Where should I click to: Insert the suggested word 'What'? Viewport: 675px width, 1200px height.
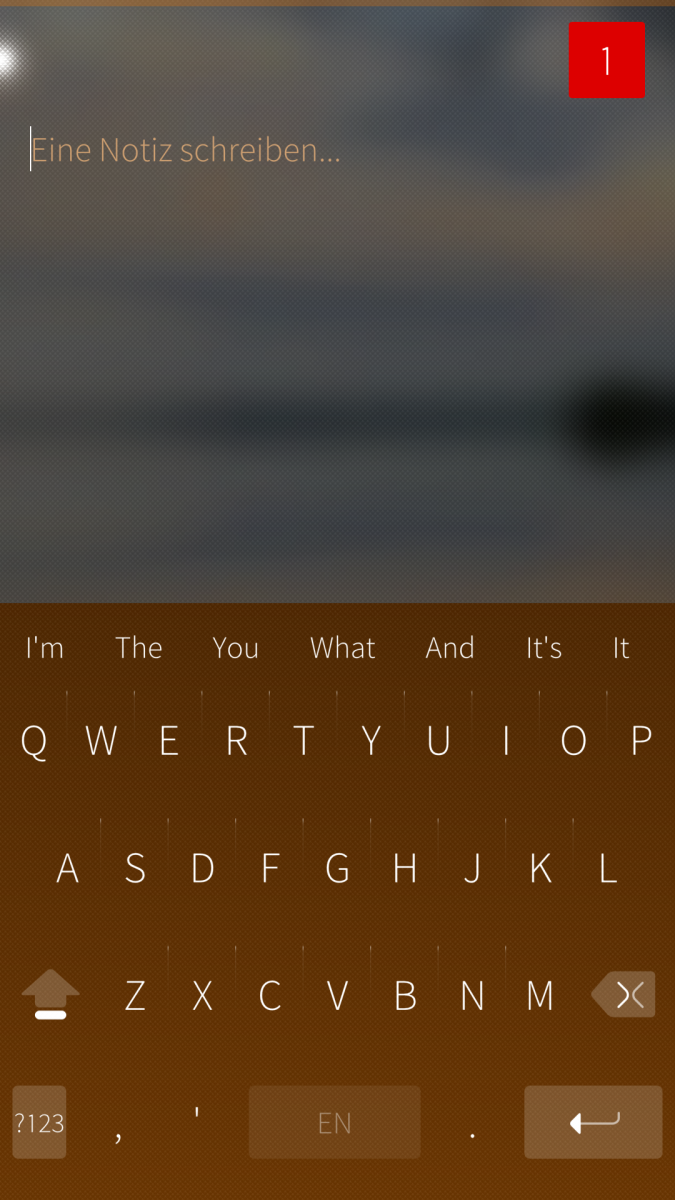pos(343,648)
